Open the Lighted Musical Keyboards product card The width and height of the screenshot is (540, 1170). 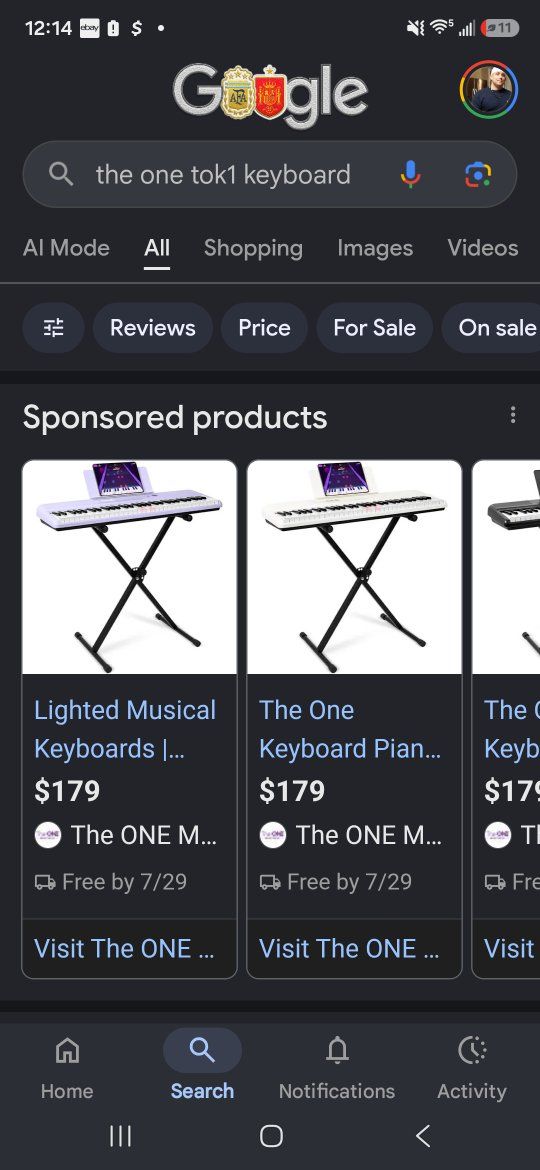coord(130,719)
